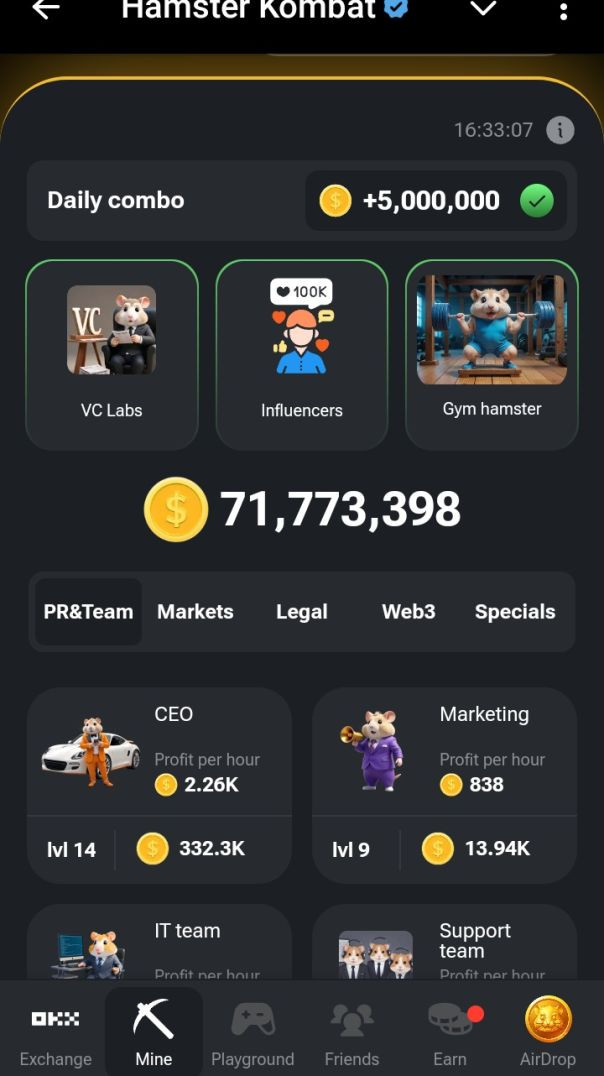The height and width of the screenshot is (1076, 604).
Task: Open the Influencers combo card
Action: (x=302, y=354)
